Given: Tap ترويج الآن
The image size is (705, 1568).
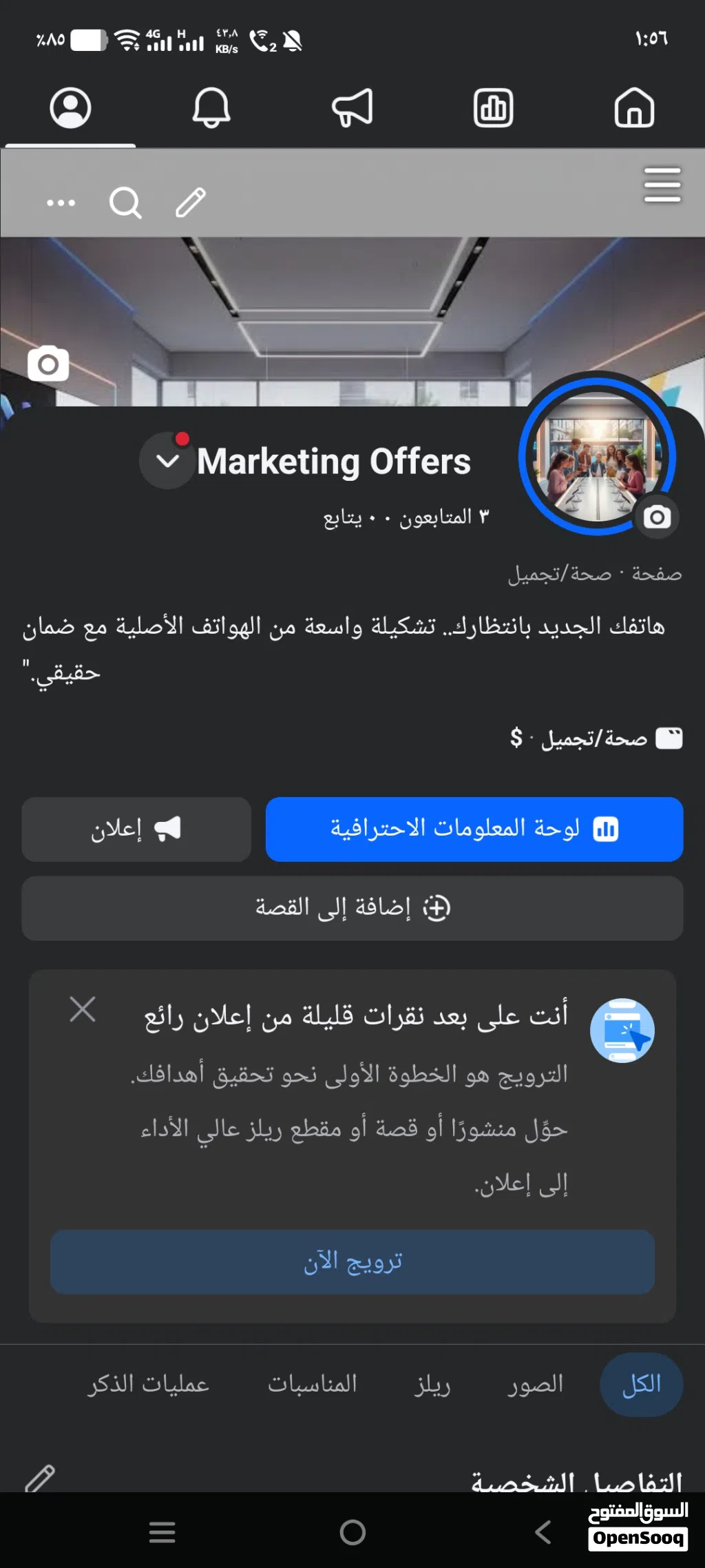Looking at the screenshot, I should [352, 1261].
